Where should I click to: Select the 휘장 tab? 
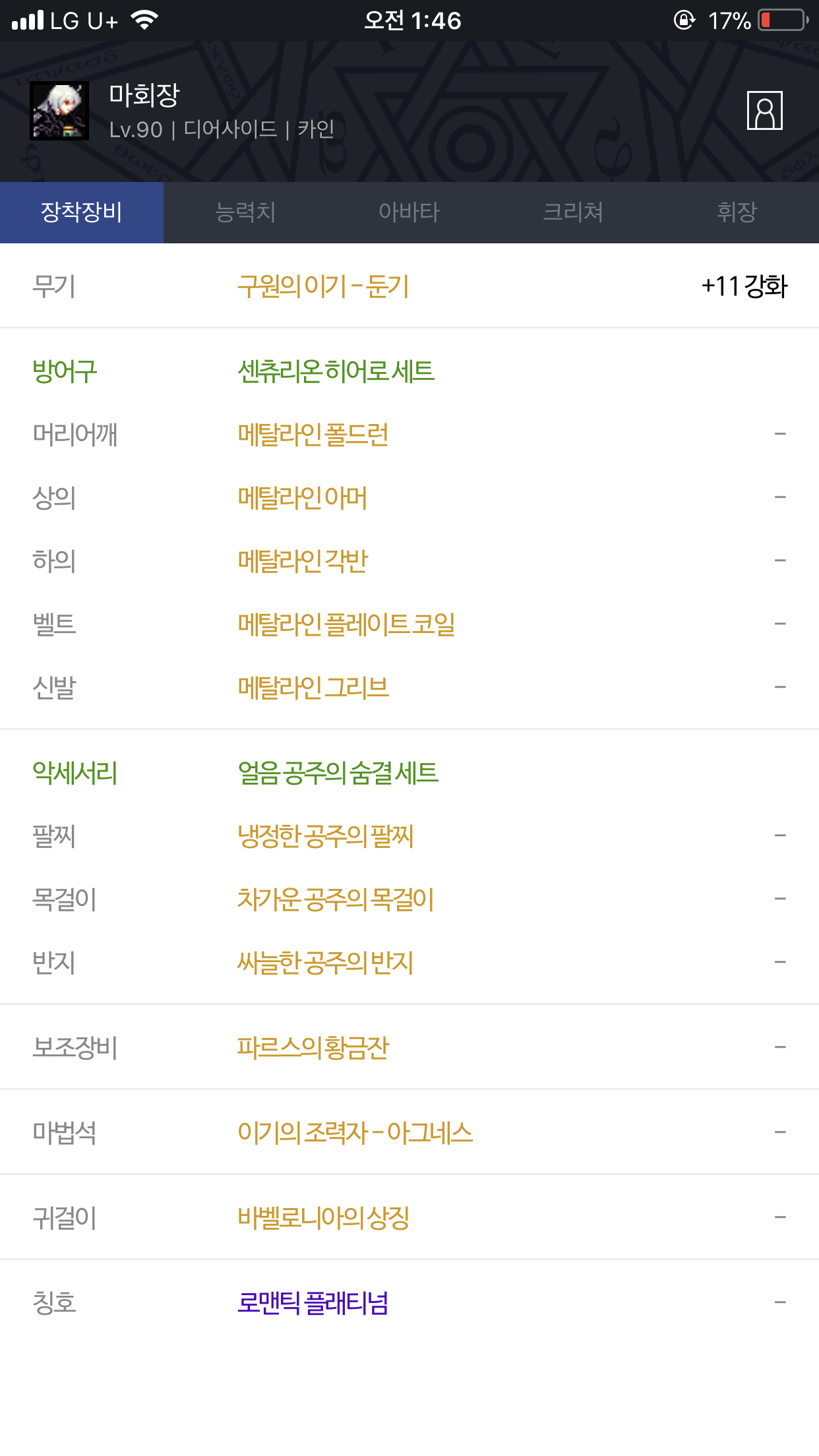click(737, 212)
